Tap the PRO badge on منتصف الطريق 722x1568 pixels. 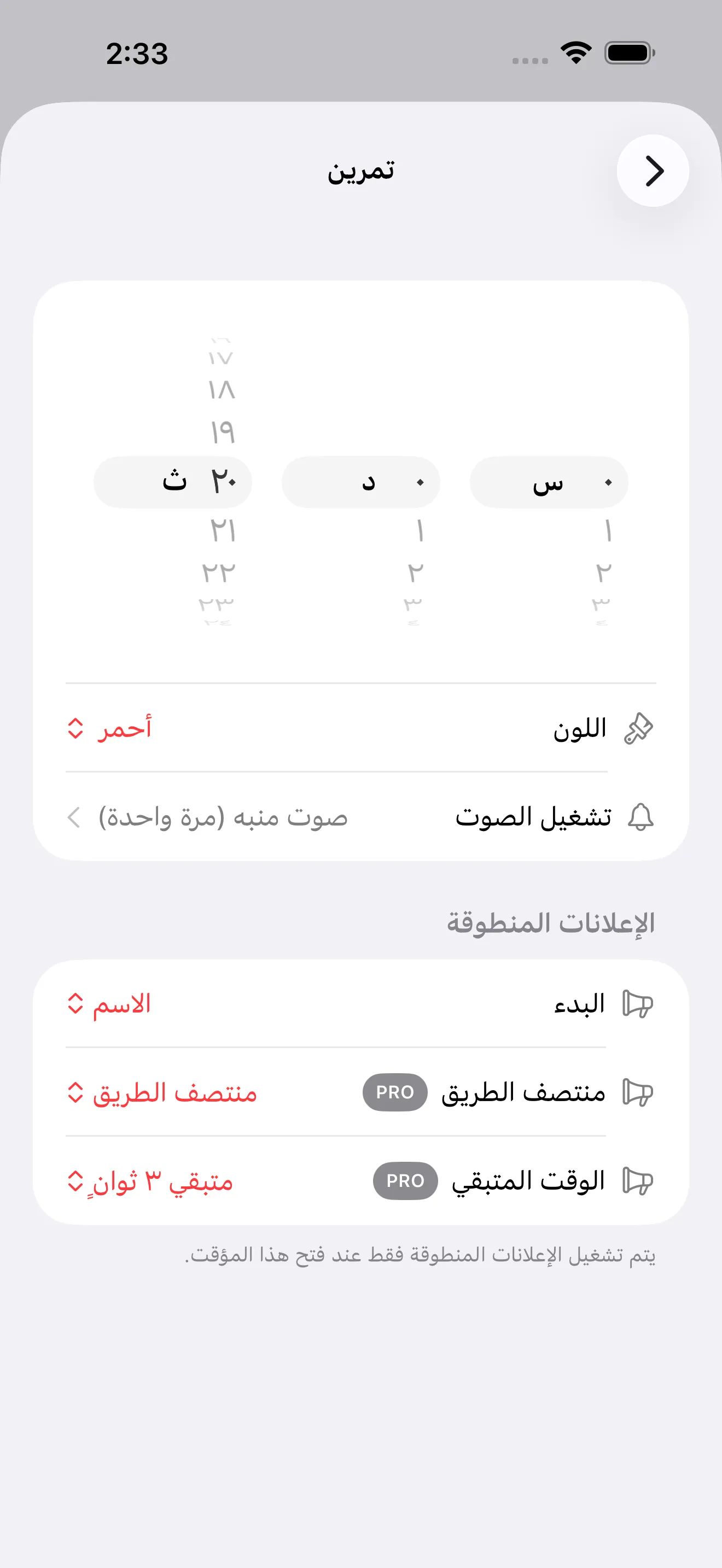tap(395, 1092)
